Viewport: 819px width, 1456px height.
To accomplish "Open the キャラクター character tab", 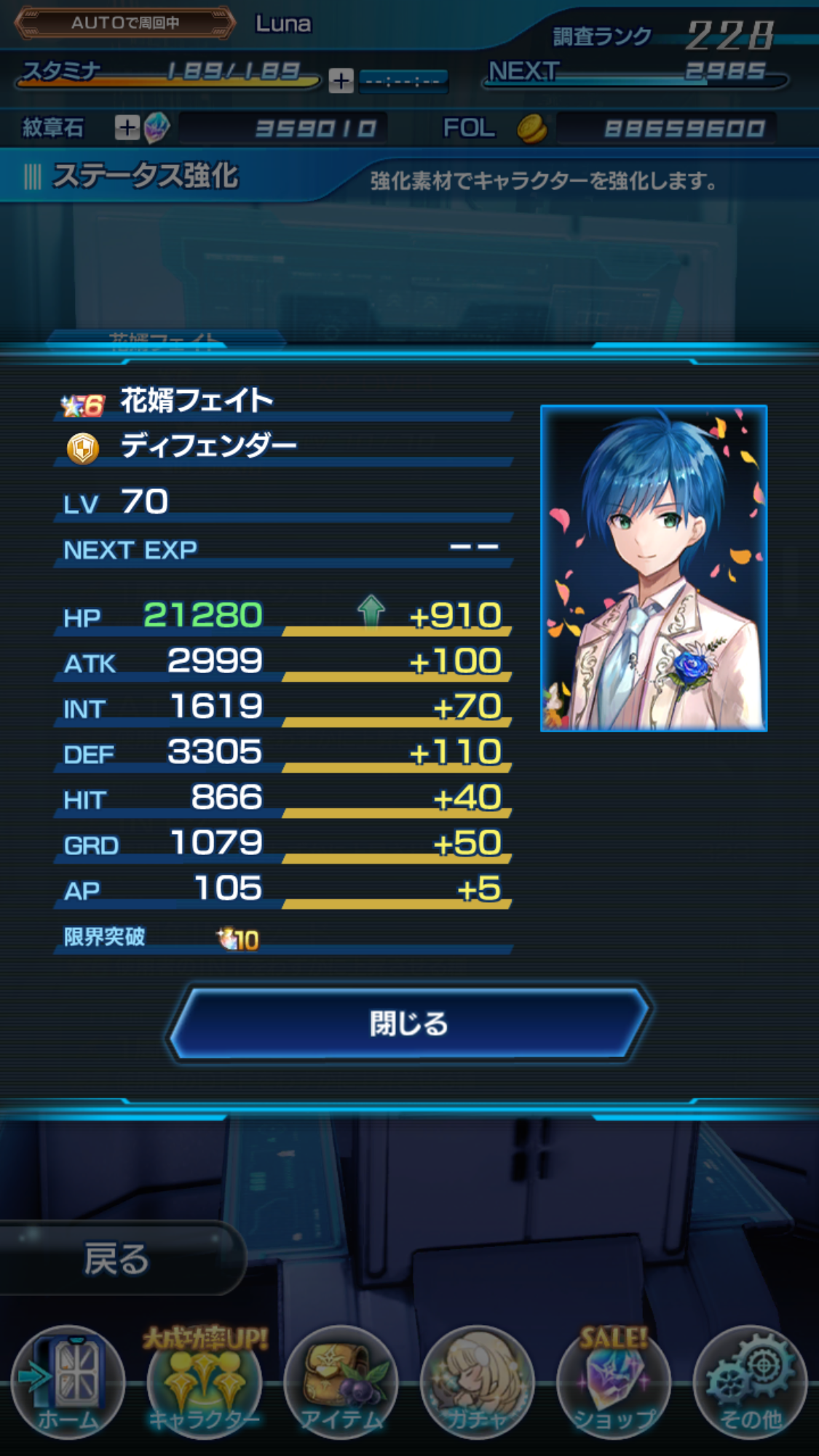I will (x=205, y=1383).
